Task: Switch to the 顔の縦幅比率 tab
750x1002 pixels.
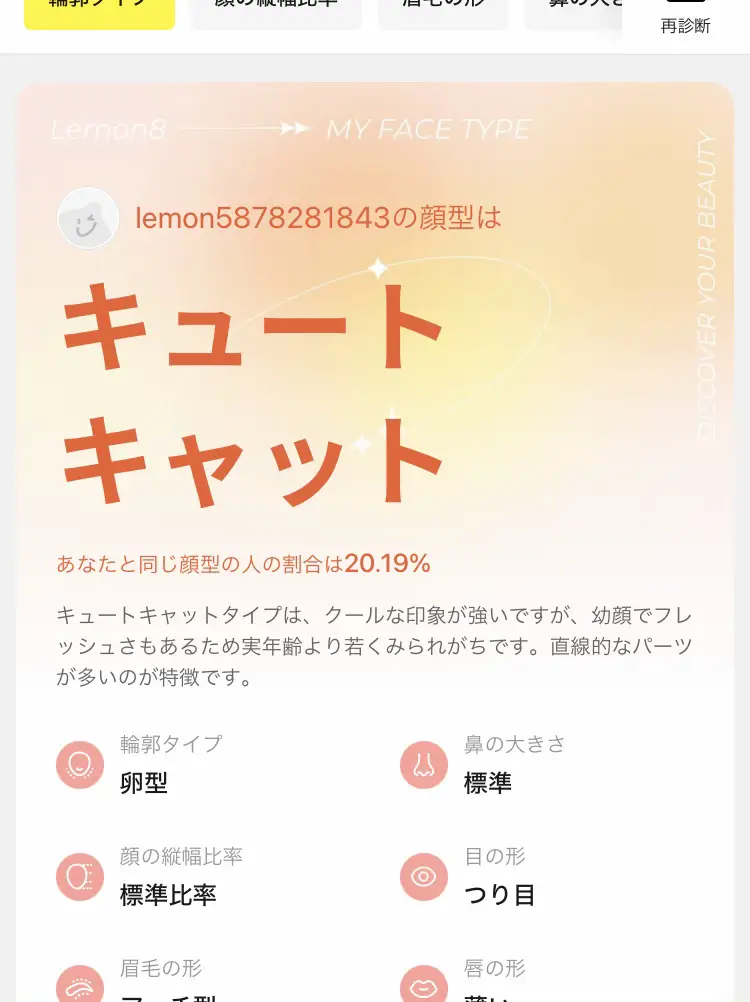Action: point(276,12)
